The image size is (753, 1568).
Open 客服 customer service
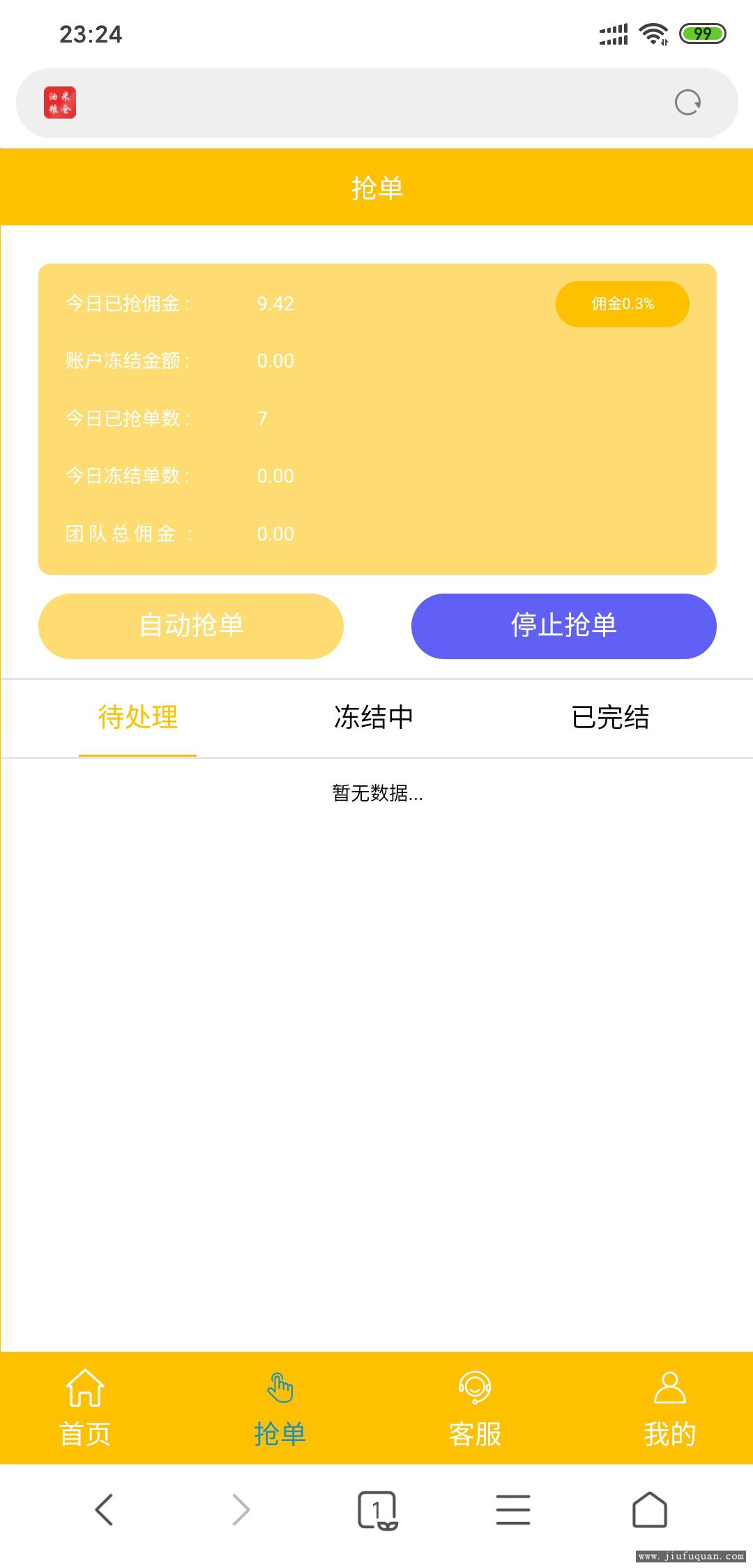tap(475, 1408)
